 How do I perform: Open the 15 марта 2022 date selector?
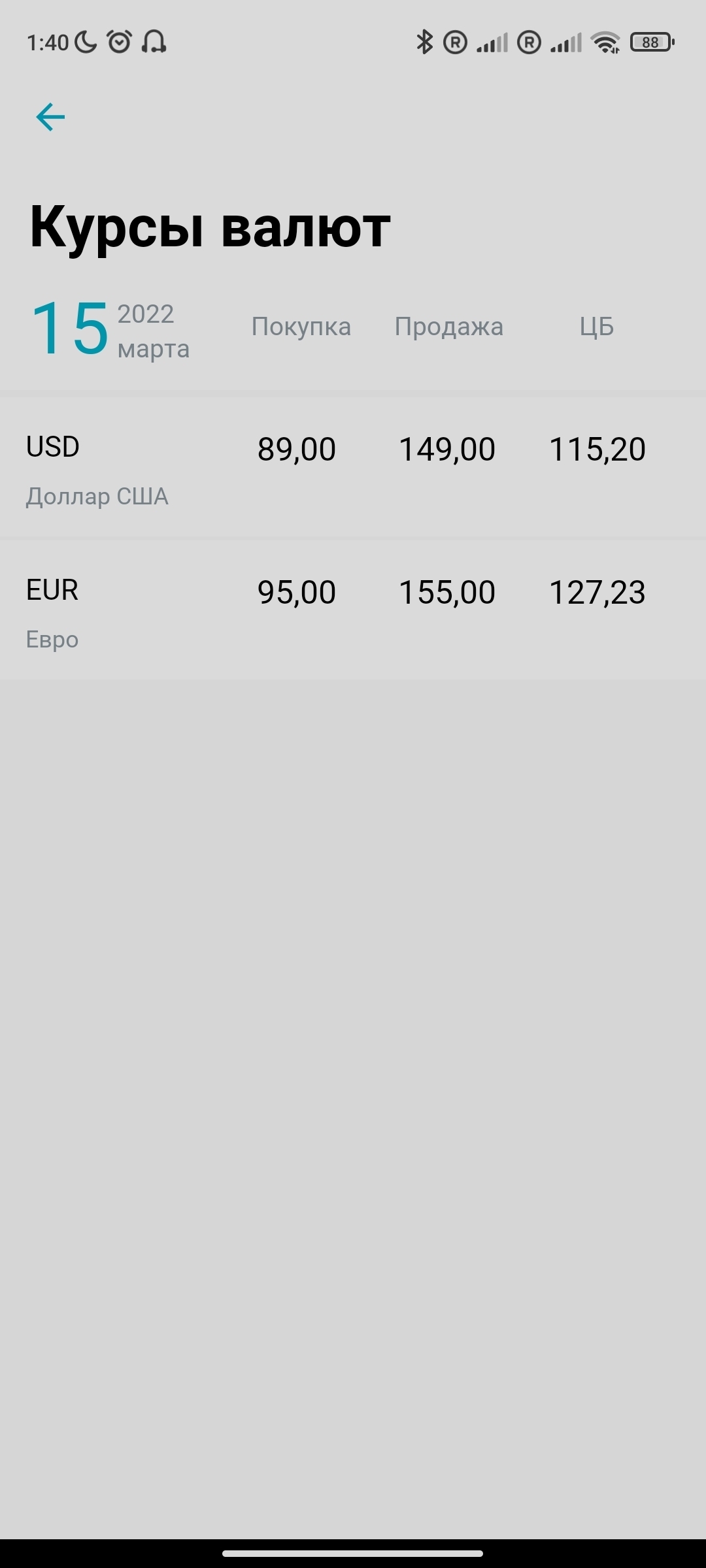(x=110, y=329)
